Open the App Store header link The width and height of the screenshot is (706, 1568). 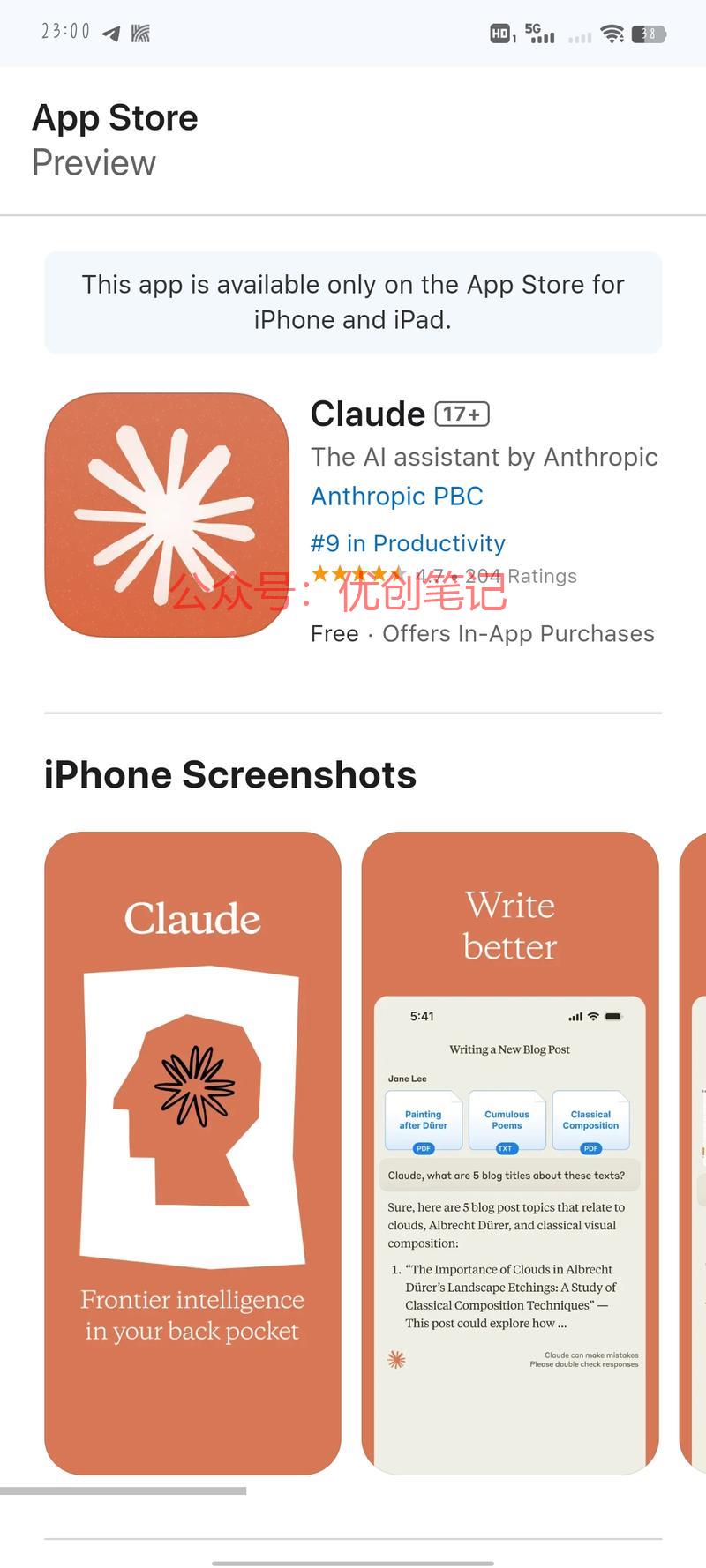coord(115,118)
